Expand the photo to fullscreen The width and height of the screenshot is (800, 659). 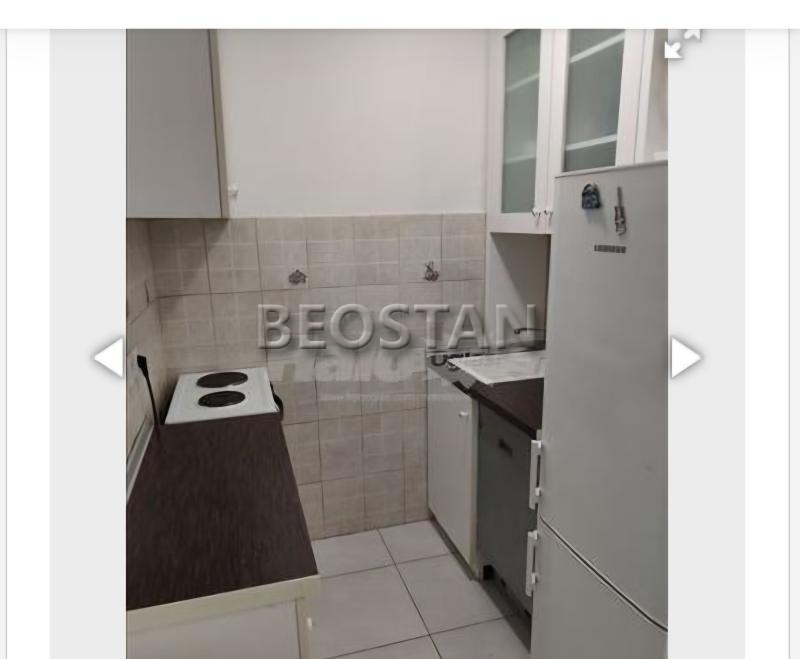pyautogui.click(x=683, y=44)
